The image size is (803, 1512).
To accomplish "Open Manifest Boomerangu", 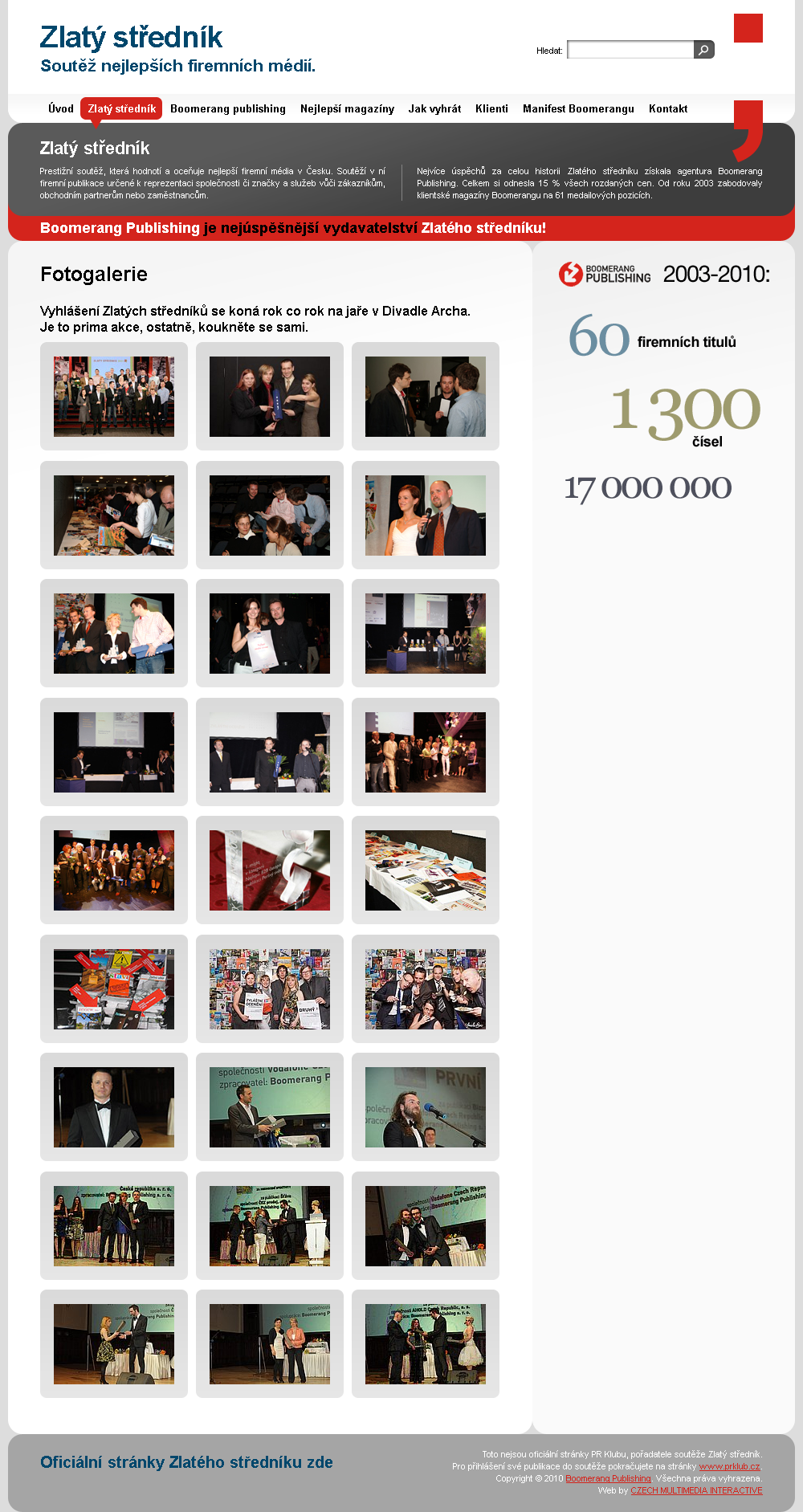I will coord(578,108).
